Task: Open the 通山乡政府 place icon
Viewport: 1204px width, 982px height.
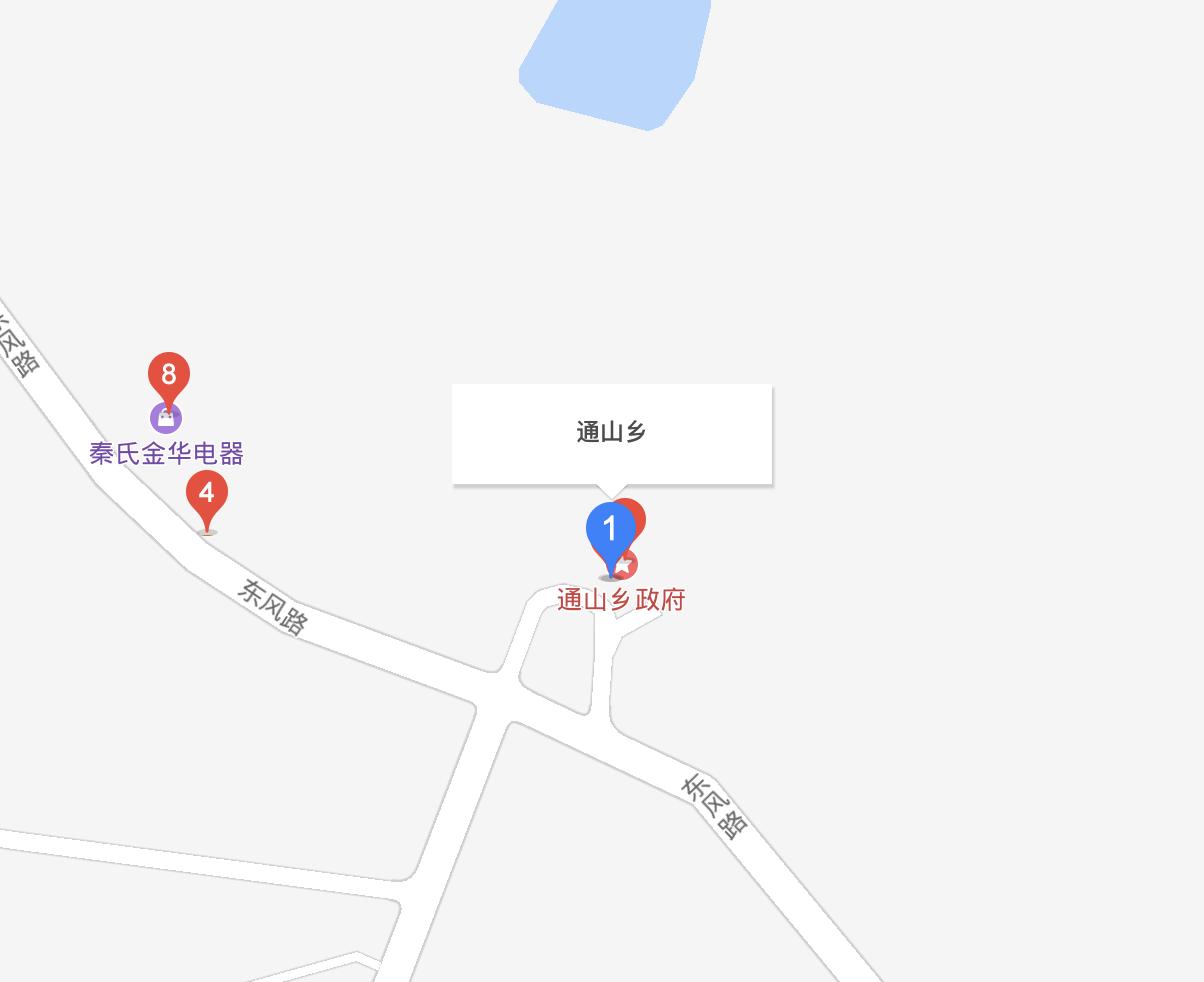Action: (626, 566)
